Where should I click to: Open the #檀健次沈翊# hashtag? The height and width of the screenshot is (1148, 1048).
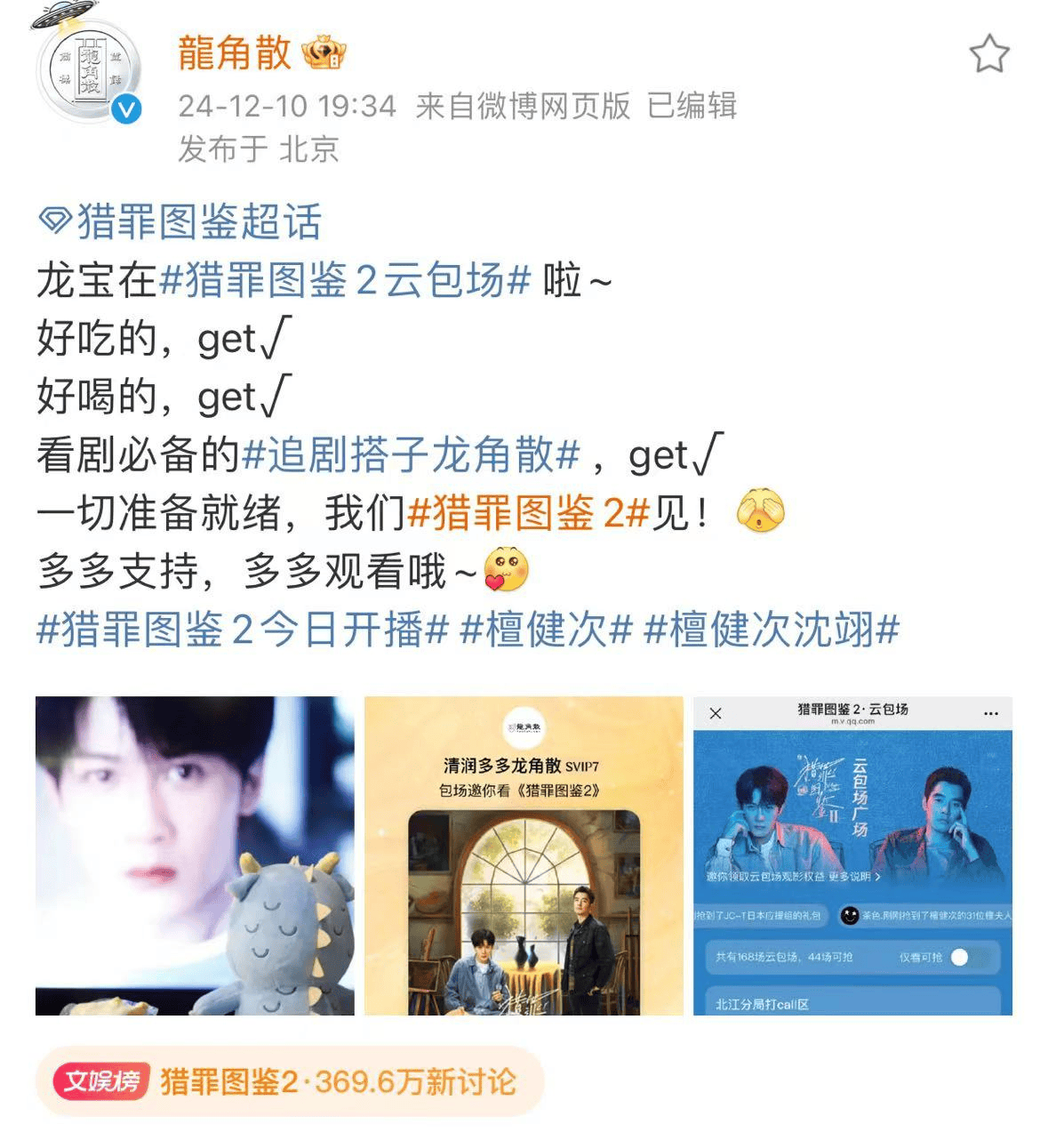point(772,630)
